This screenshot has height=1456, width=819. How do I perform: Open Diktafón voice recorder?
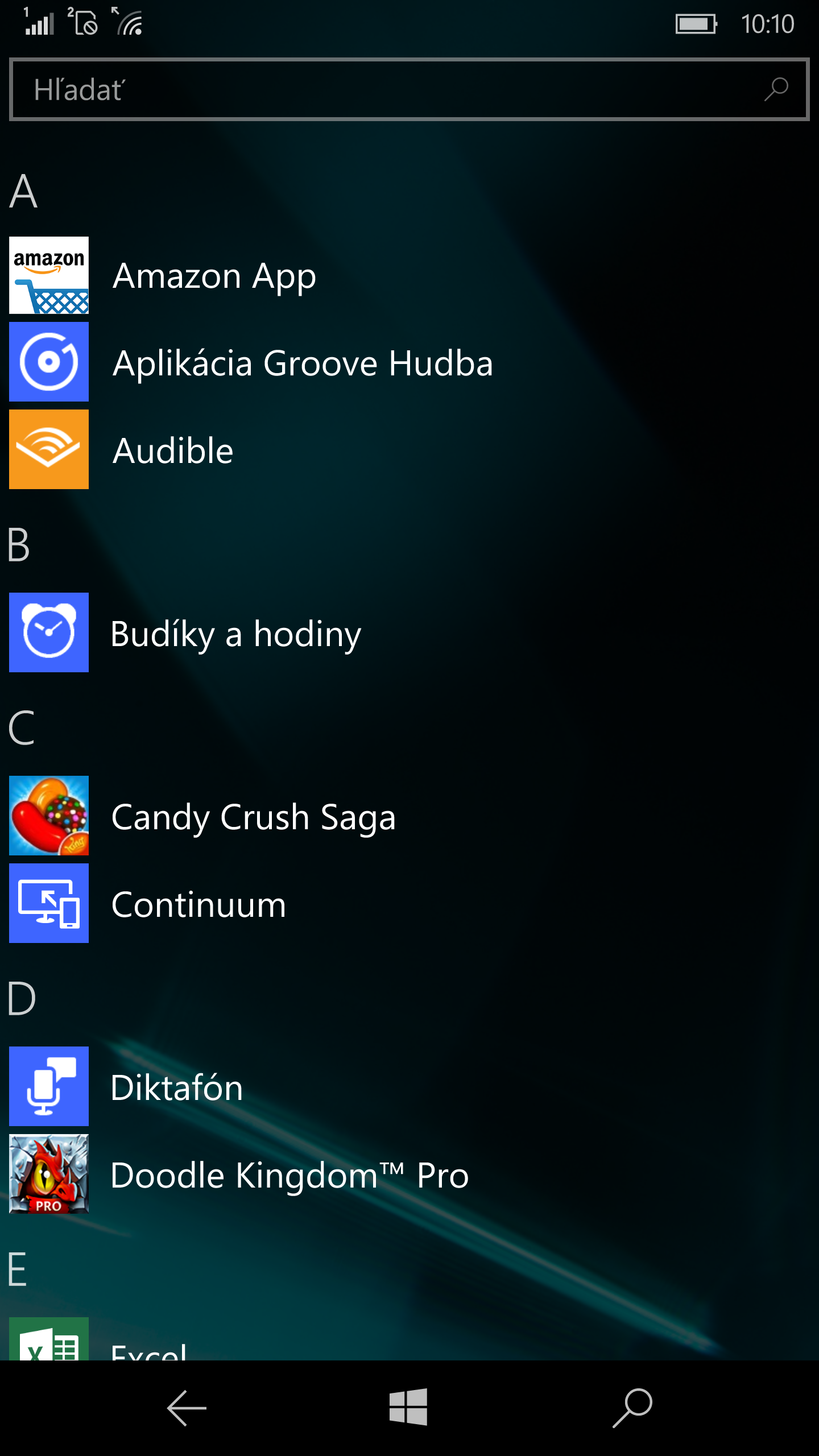tap(409, 1086)
